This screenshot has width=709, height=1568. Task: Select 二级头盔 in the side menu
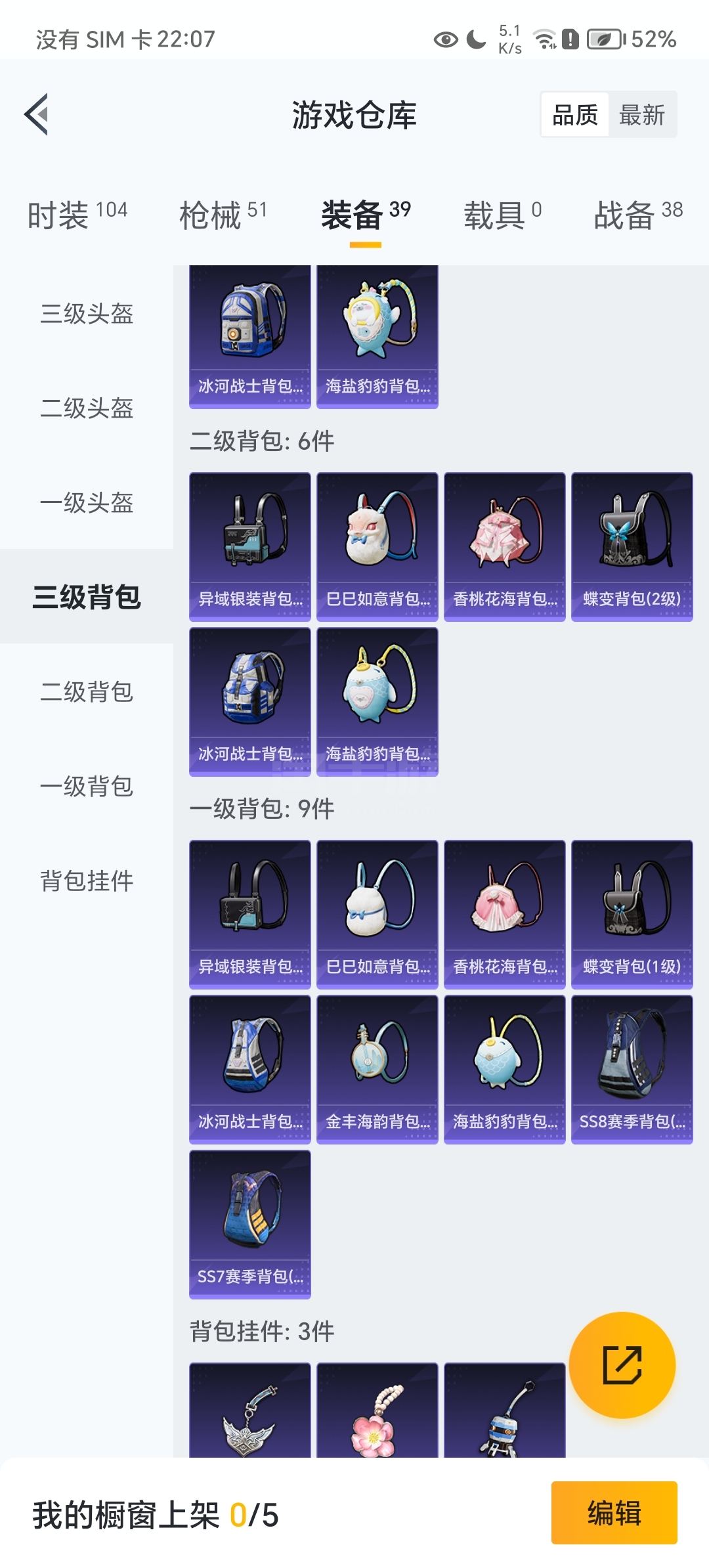87,408
